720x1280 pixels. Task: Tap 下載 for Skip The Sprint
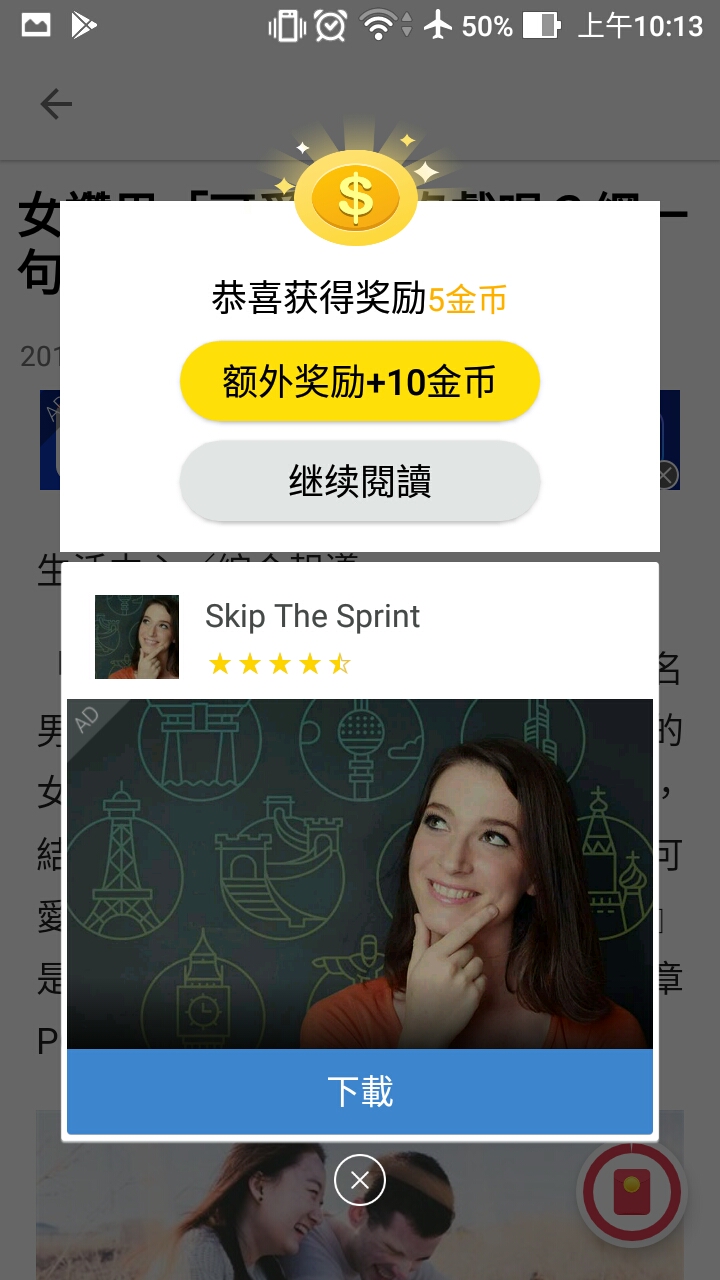tap(360, 1091)
